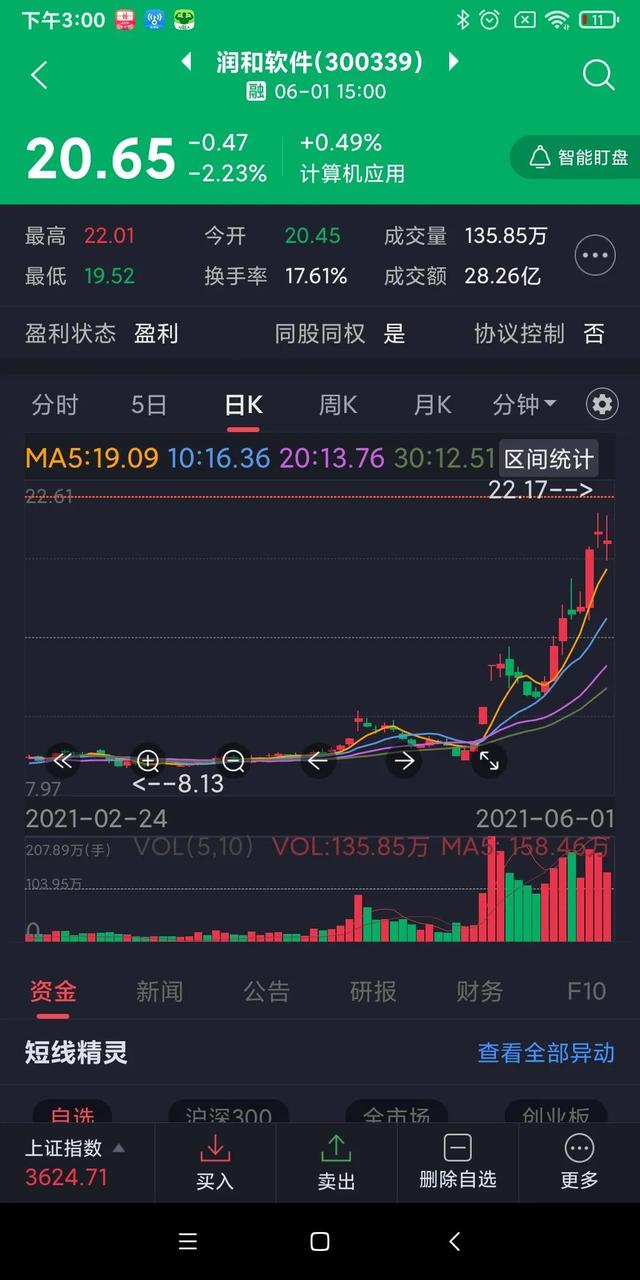Switch to the next stock
The image size is (640, 1280).
[453, 62]
